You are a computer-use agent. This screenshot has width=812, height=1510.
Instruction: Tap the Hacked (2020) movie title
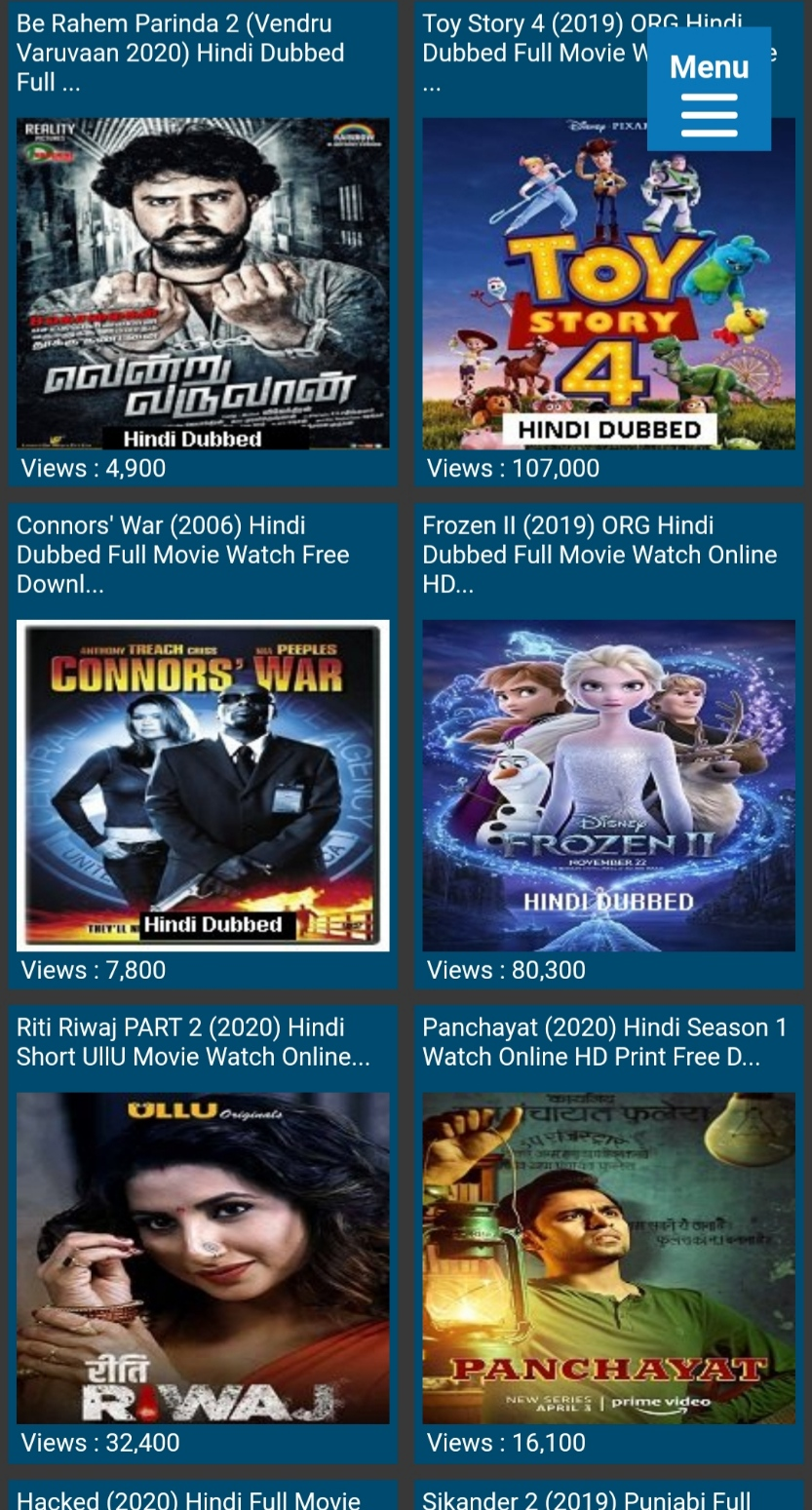(x=189, y=1499)
